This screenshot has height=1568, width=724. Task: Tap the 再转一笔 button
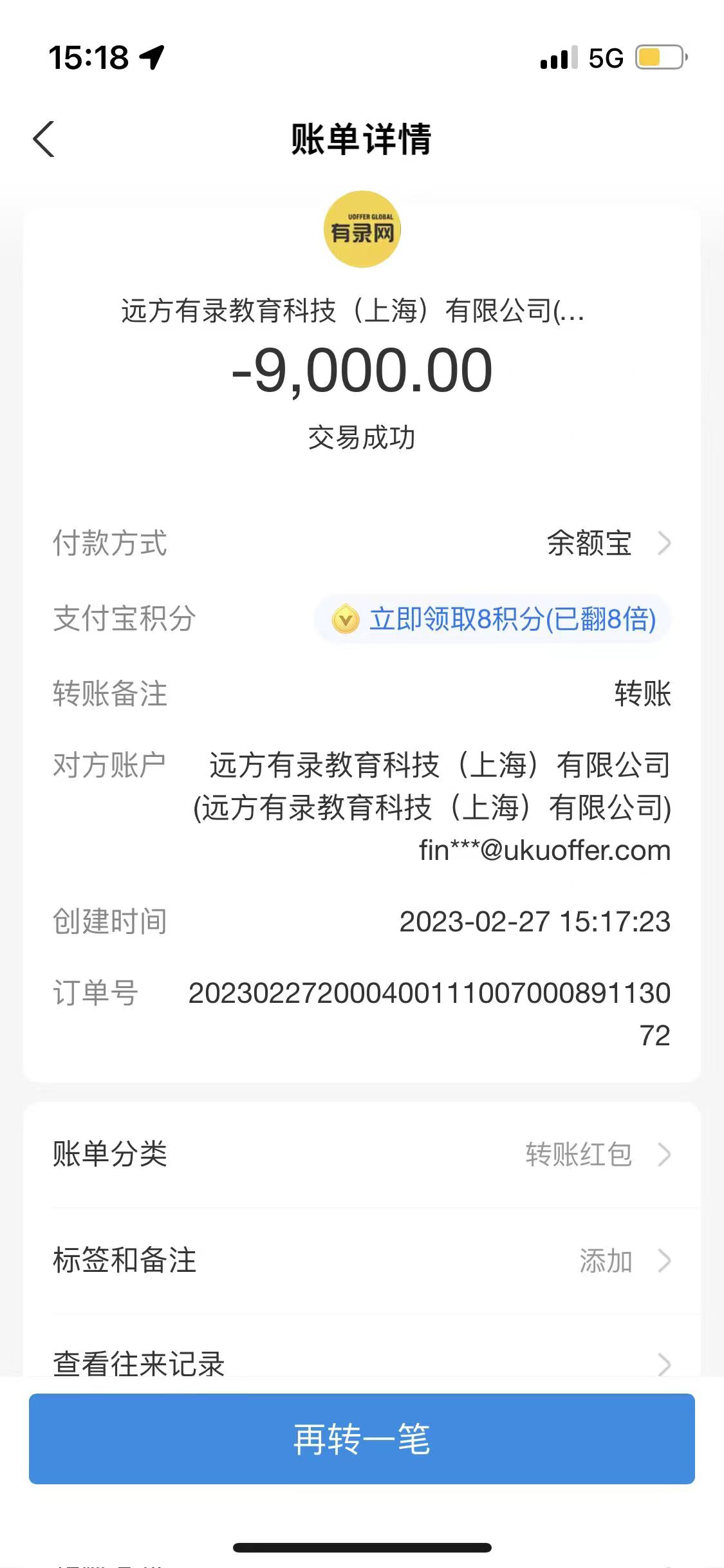pyautogui.click(x=362, y=1439)
